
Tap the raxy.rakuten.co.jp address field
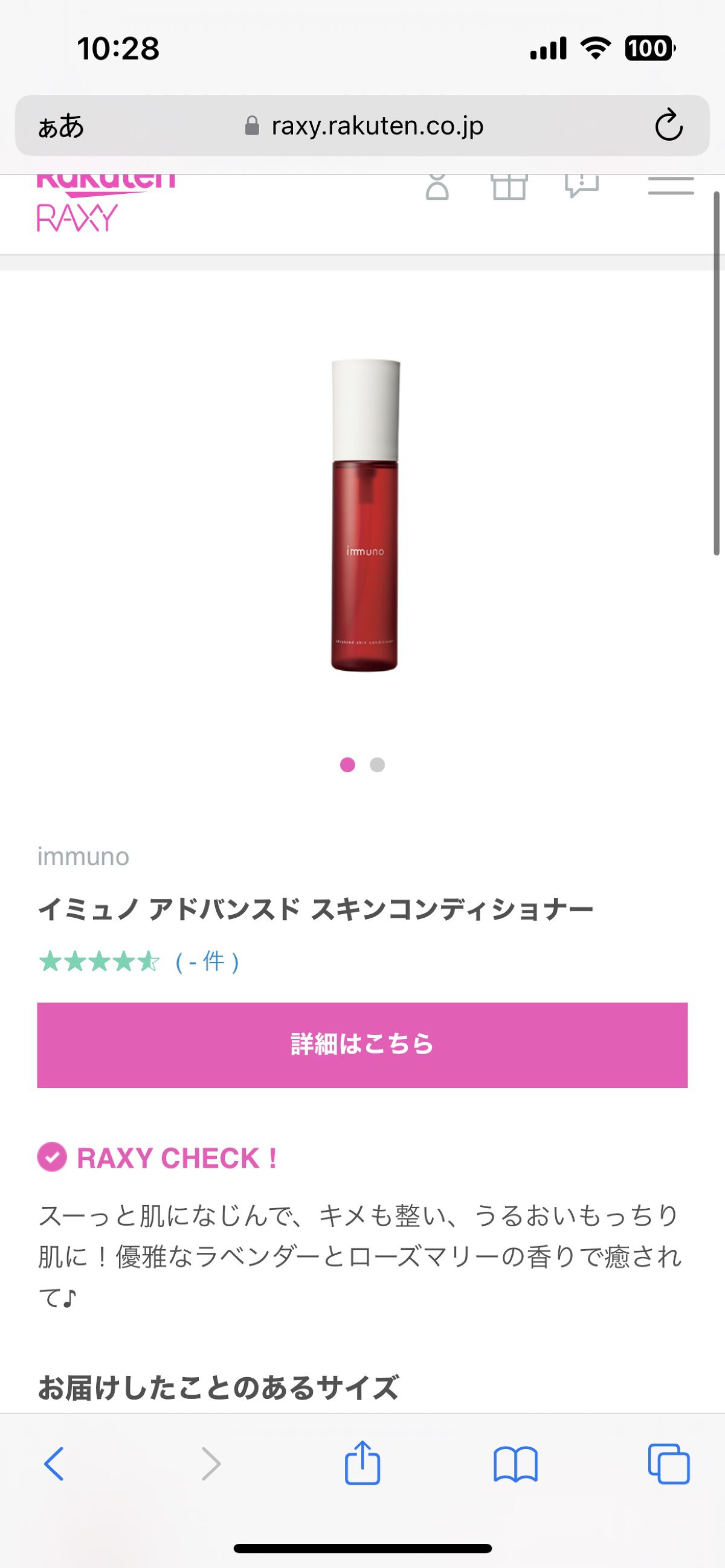[366, 126]
